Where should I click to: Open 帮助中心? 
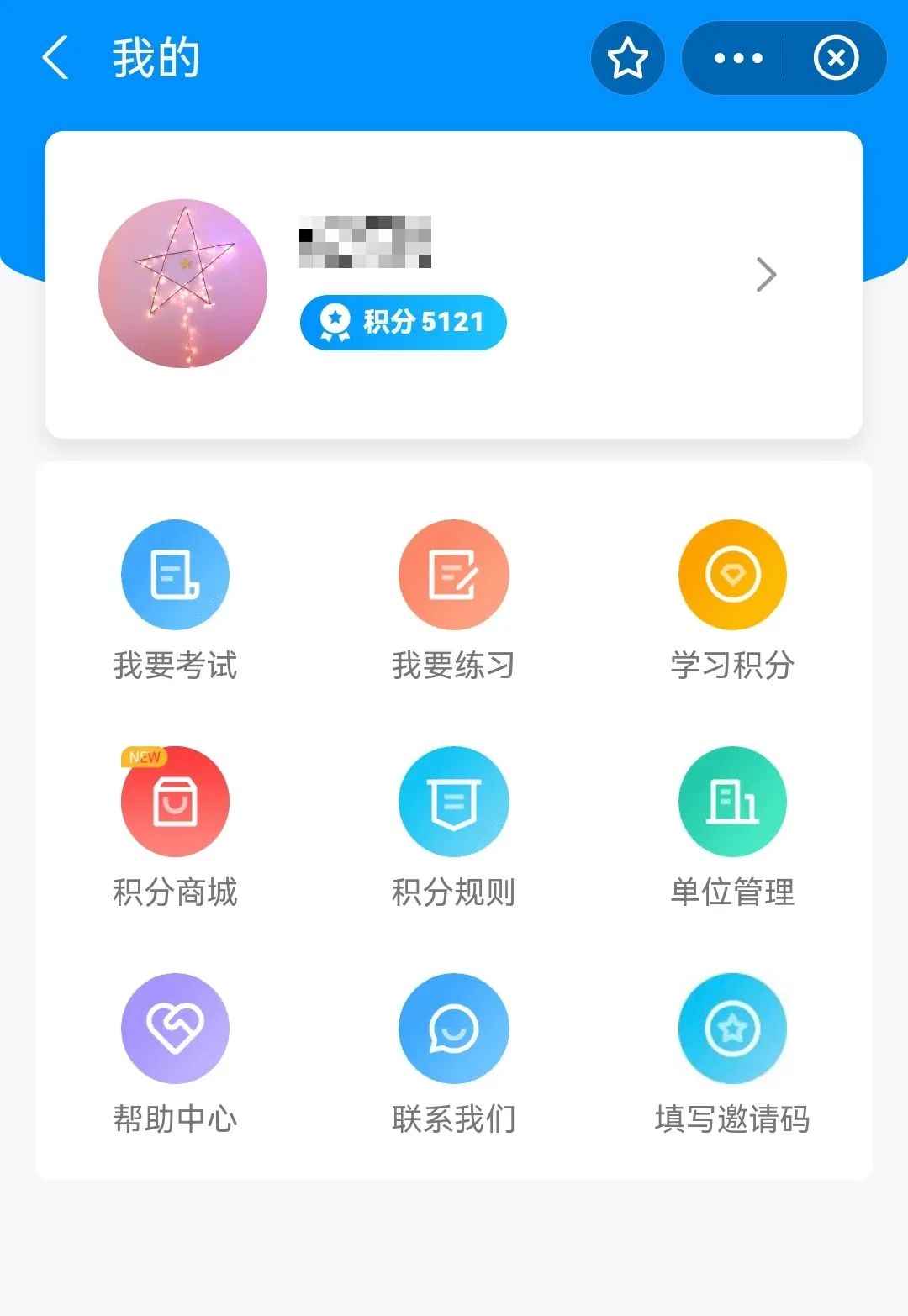click(175, 1029)
